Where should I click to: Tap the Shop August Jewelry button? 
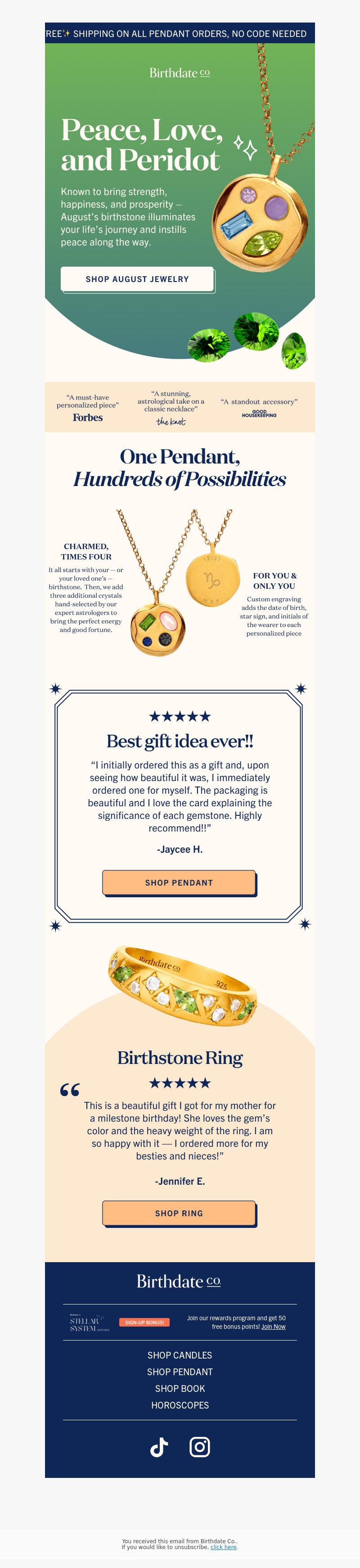coord(137,279)
